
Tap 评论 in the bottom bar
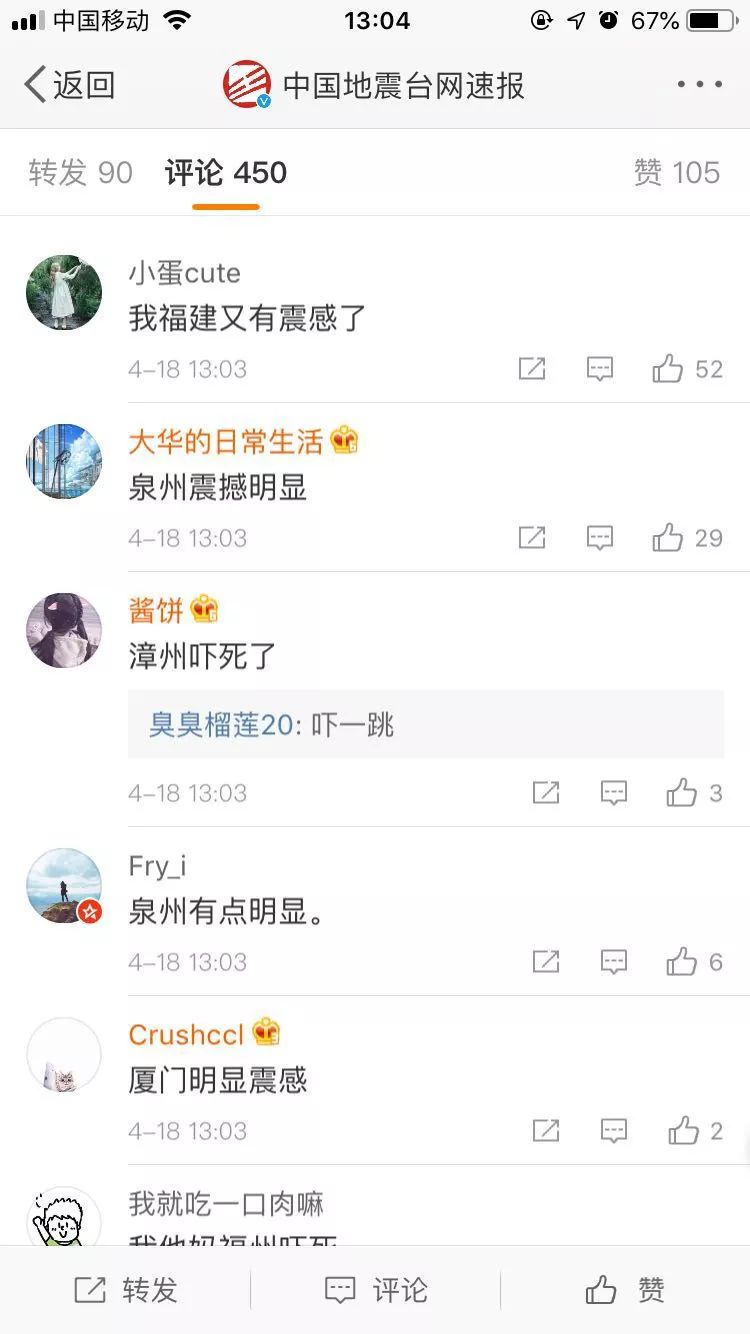[x=376, y=1290]
